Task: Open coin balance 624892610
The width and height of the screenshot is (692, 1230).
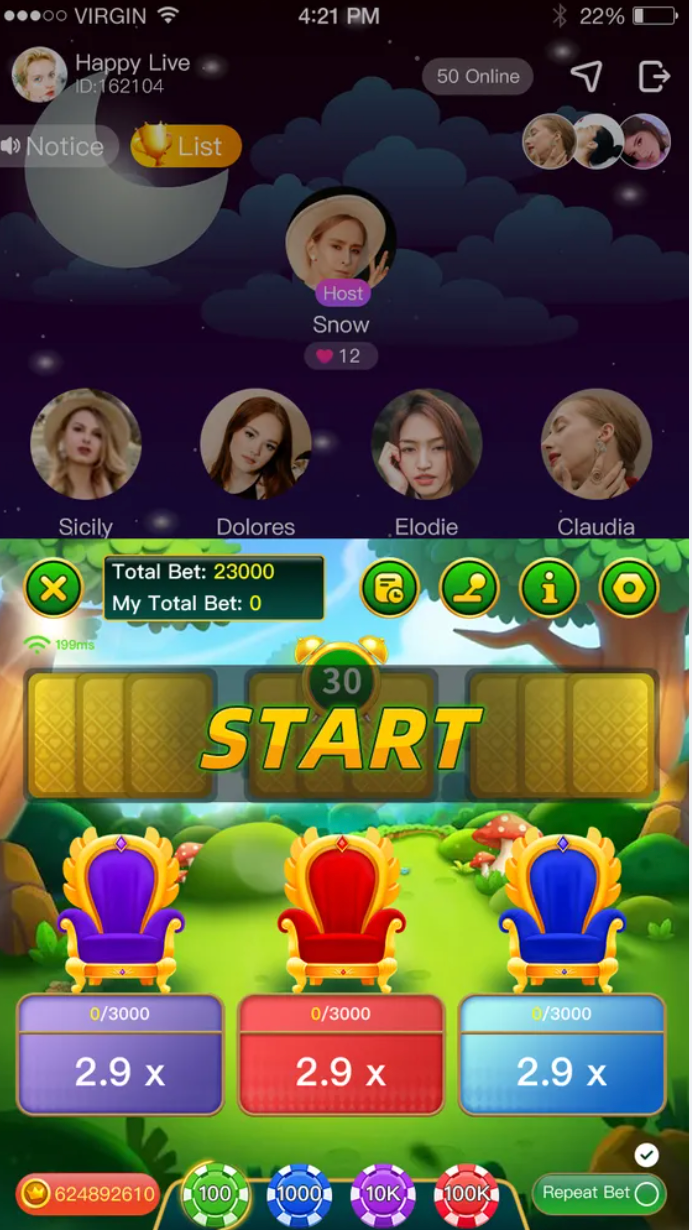Action: [x=88, y=1194]
